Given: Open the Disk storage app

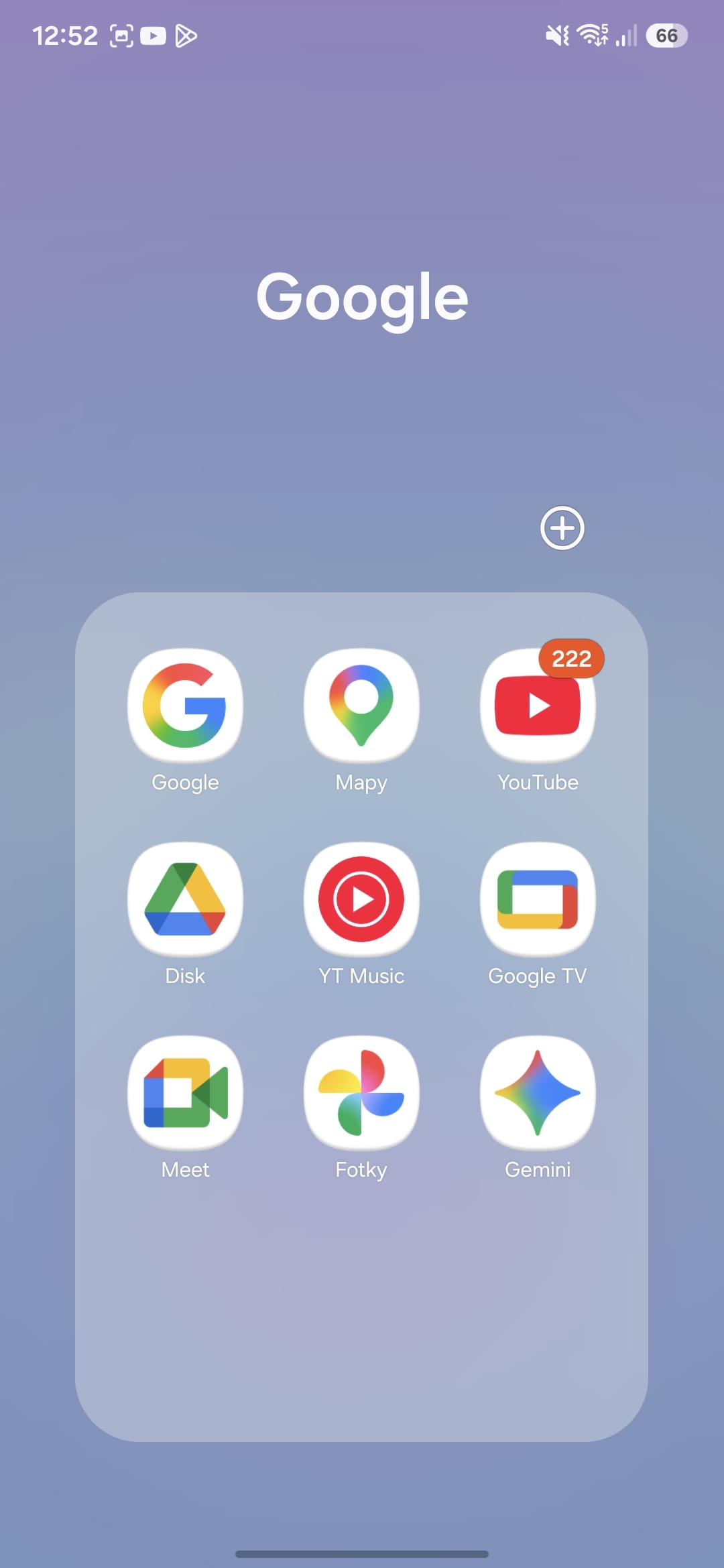Looking at the screenshot, I should [184, 899].
